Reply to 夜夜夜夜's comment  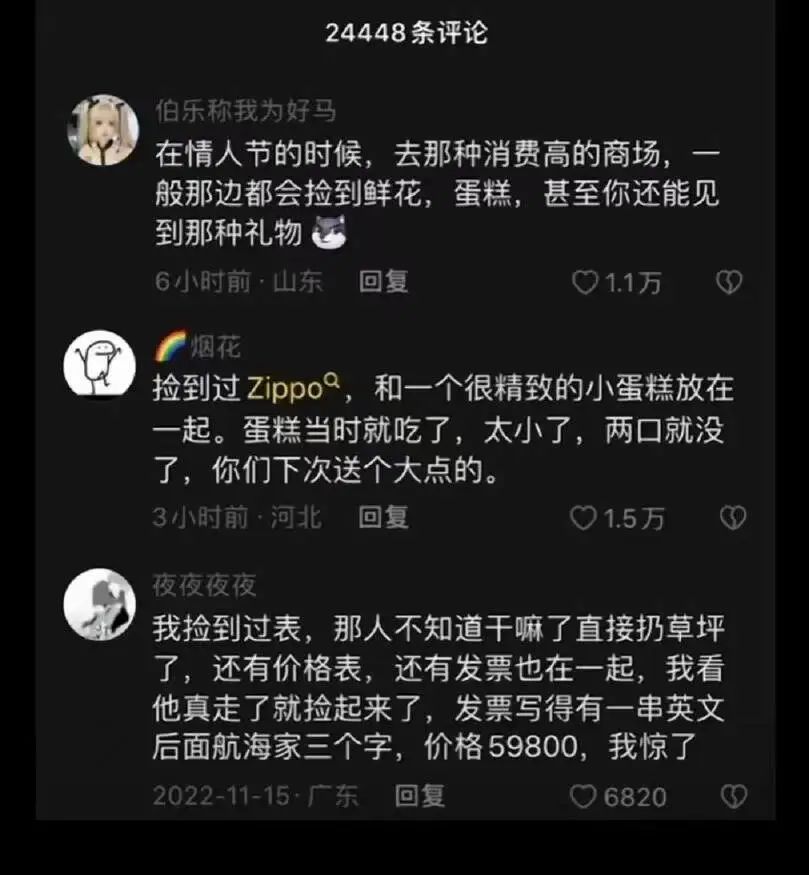click(419, 795)
